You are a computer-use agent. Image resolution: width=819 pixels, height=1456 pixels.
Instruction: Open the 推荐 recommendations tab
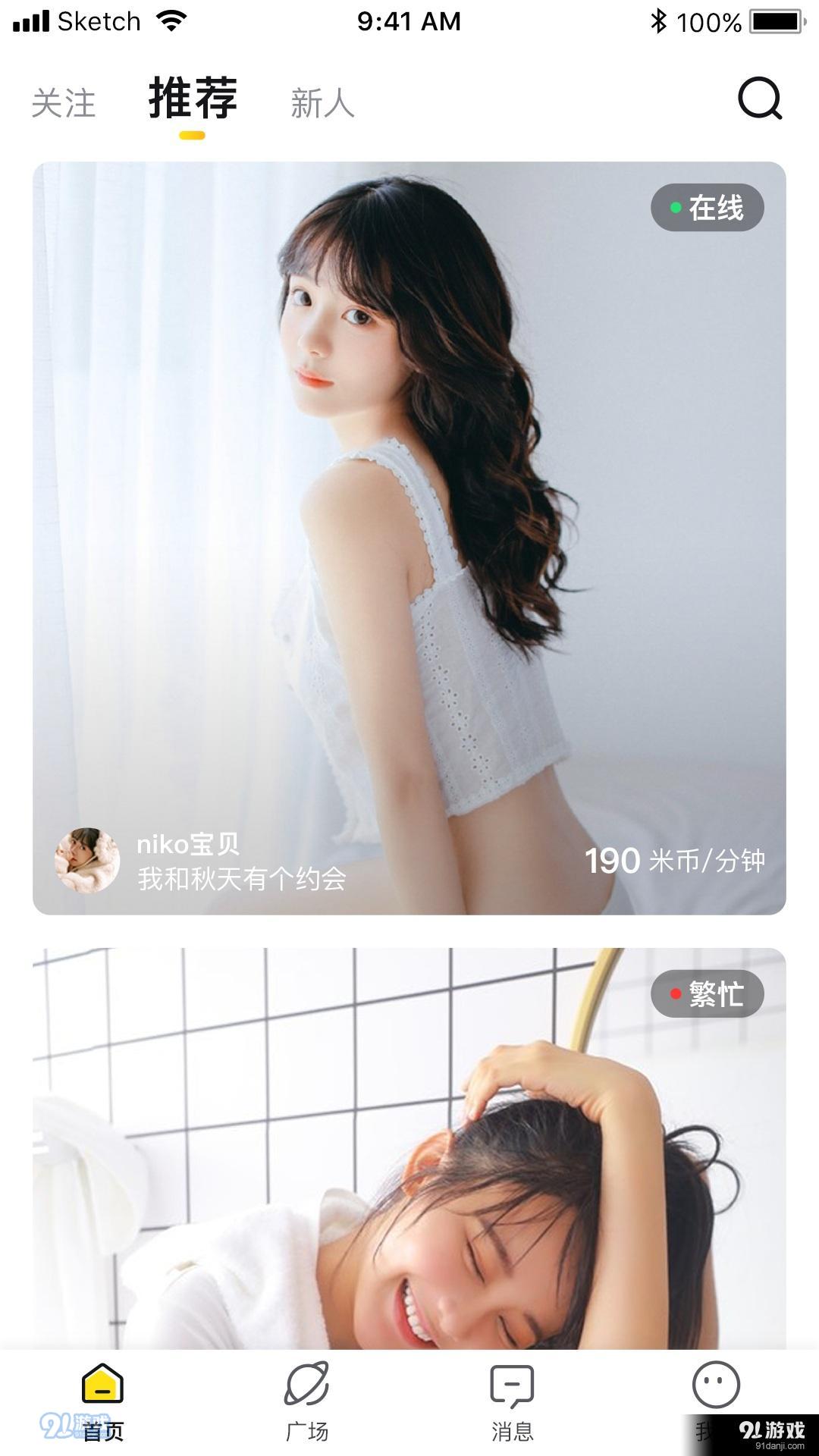pos(192,99)
